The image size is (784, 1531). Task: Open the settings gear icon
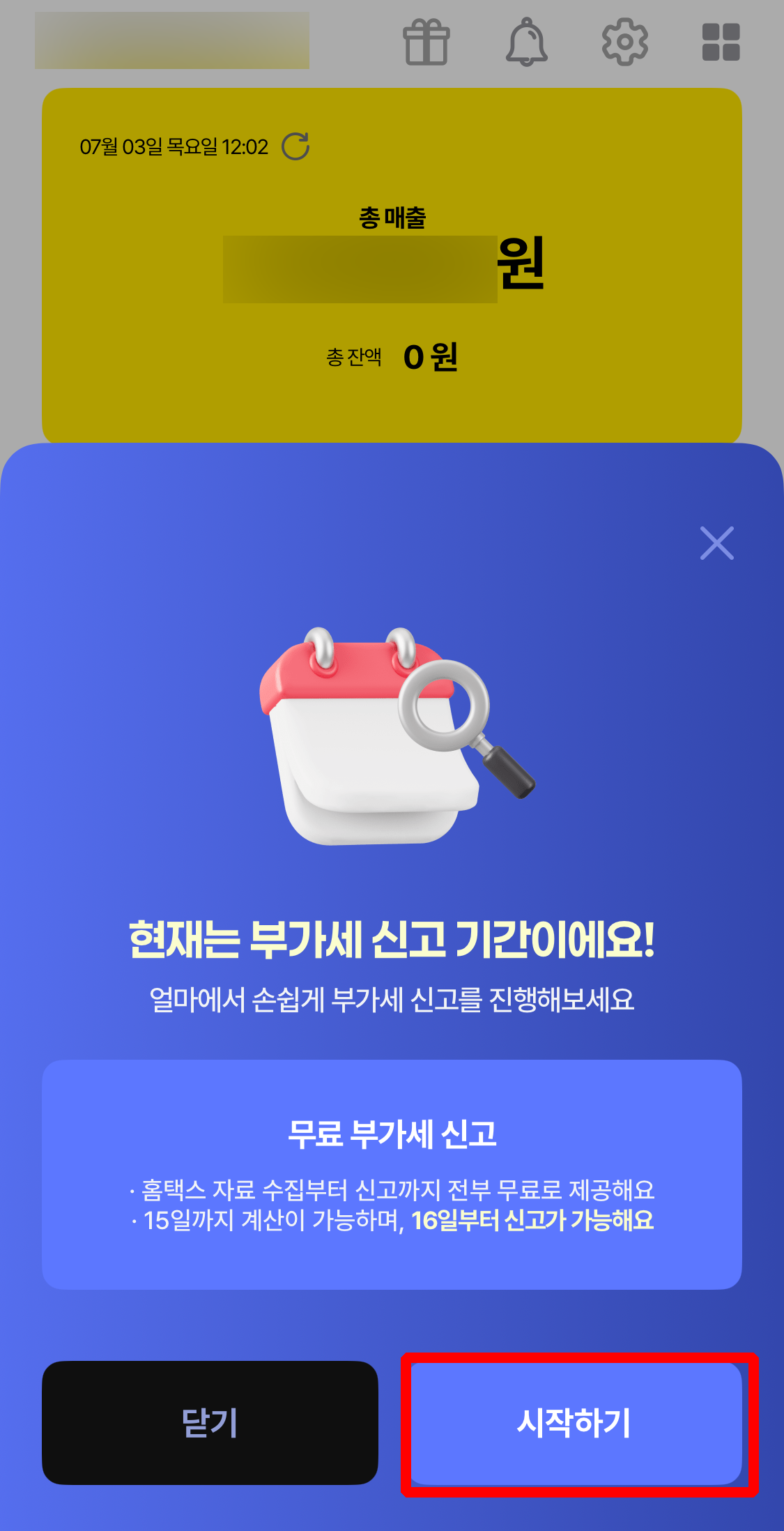pyautogui.click(x=626, y=43)
